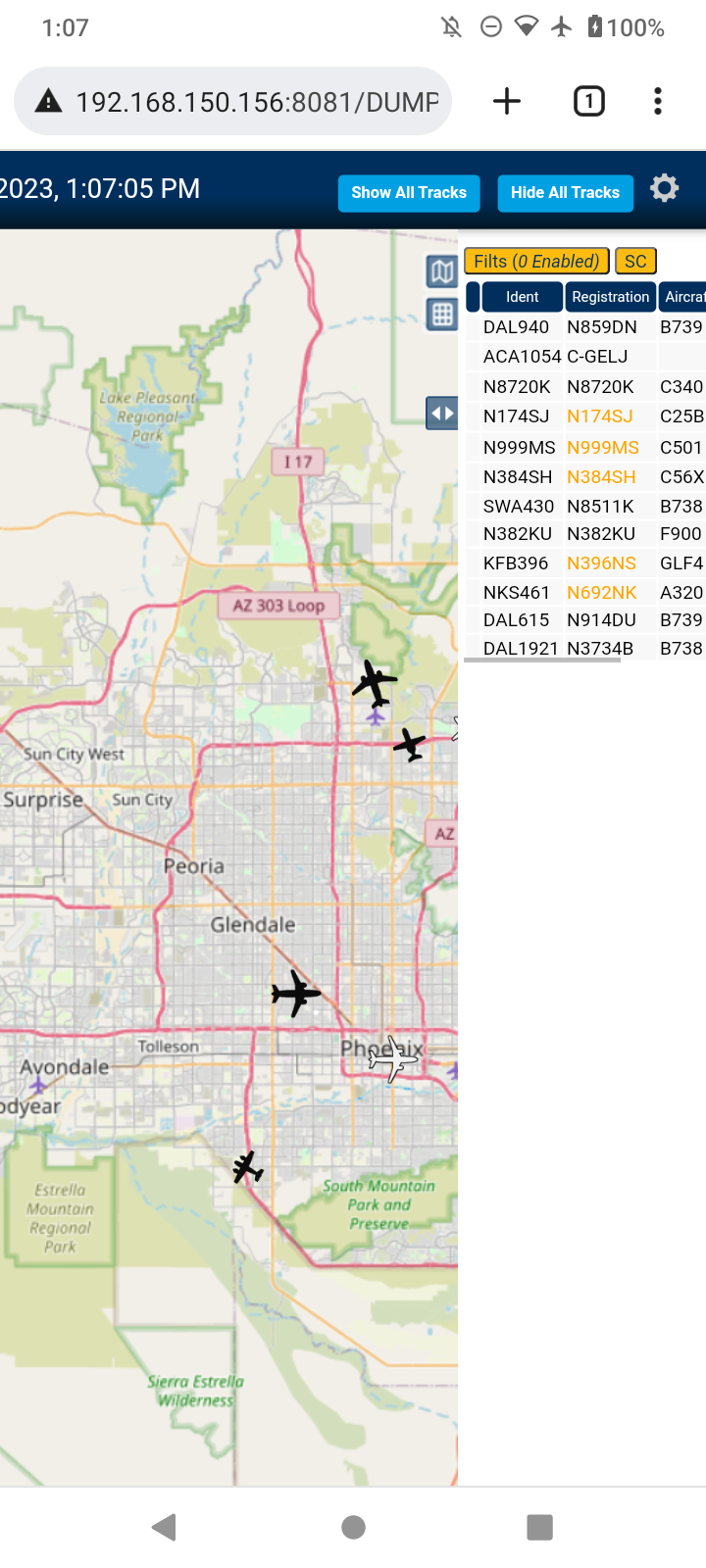Select the white aircraft over Phoenix

[x=392, y=1058]
